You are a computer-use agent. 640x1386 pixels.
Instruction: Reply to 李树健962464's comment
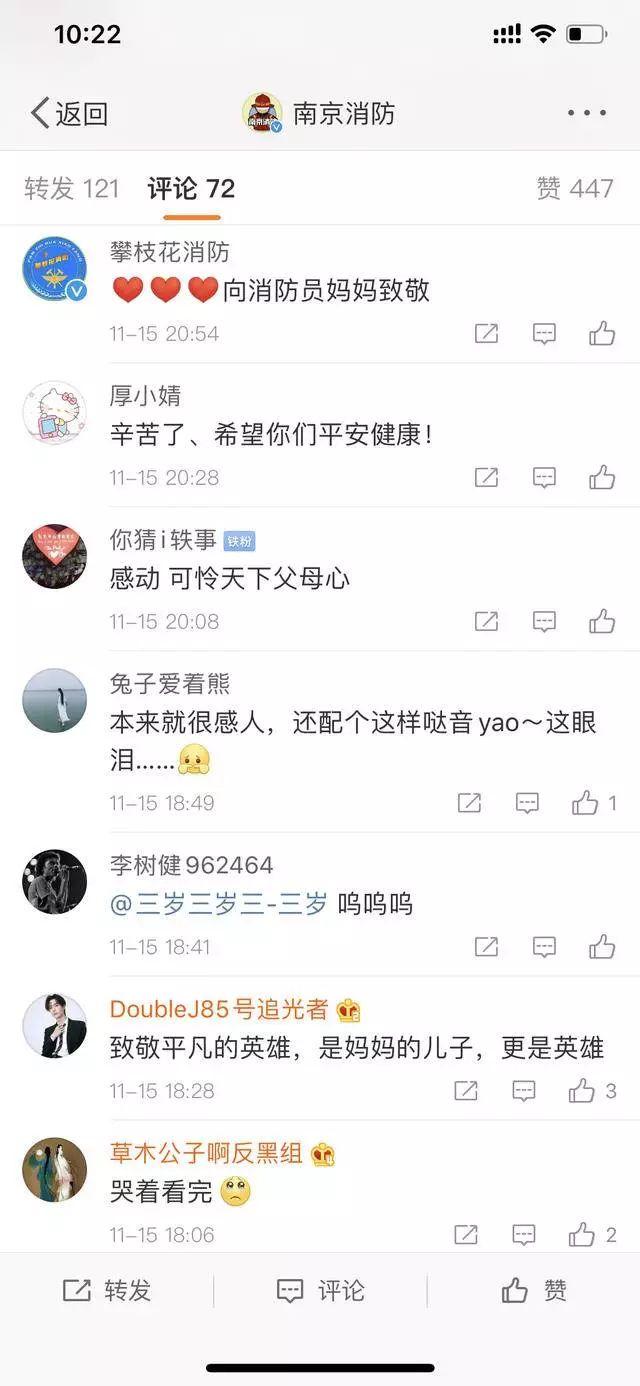coord(543,947)
